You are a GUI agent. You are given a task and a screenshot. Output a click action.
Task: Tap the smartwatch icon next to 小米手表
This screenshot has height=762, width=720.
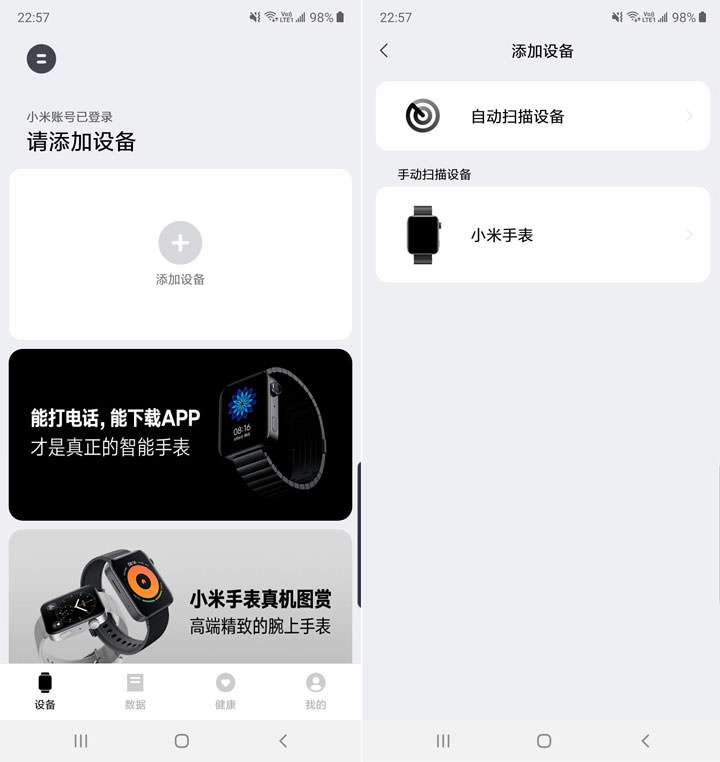tap(424, 234)
